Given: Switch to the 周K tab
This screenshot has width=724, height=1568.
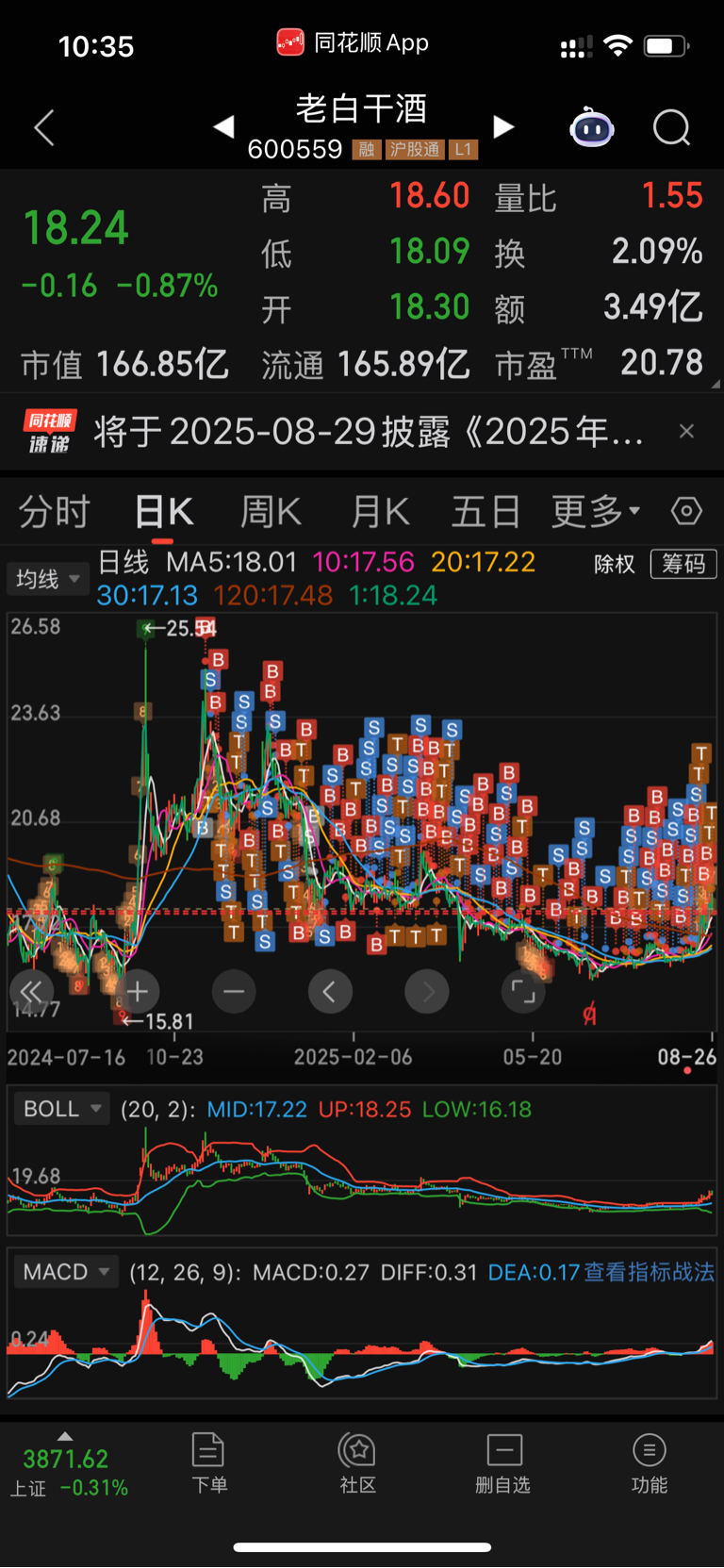Looking at the screenshot, I should pos(271,512).
